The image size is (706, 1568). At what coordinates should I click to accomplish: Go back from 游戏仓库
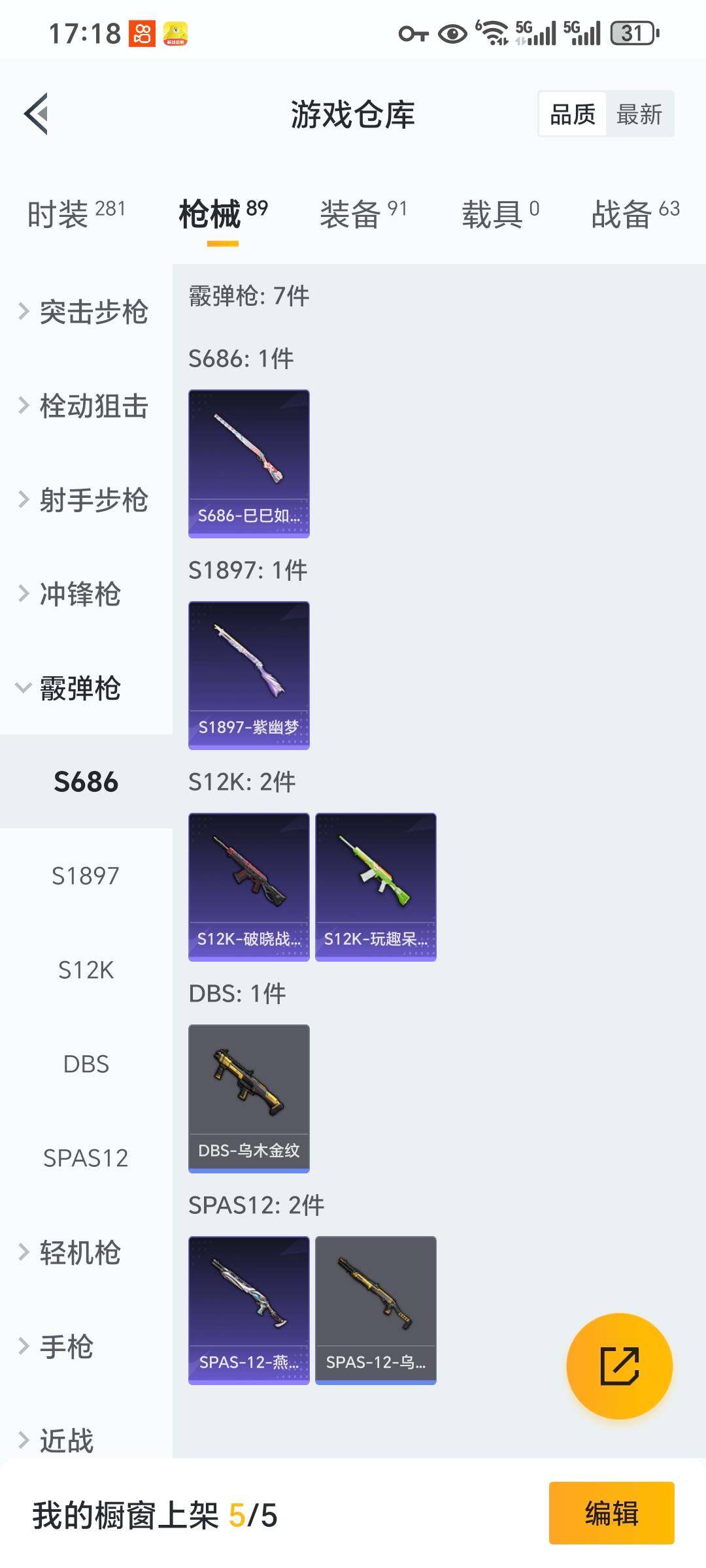pyautogui.click(x=37, y=114)
